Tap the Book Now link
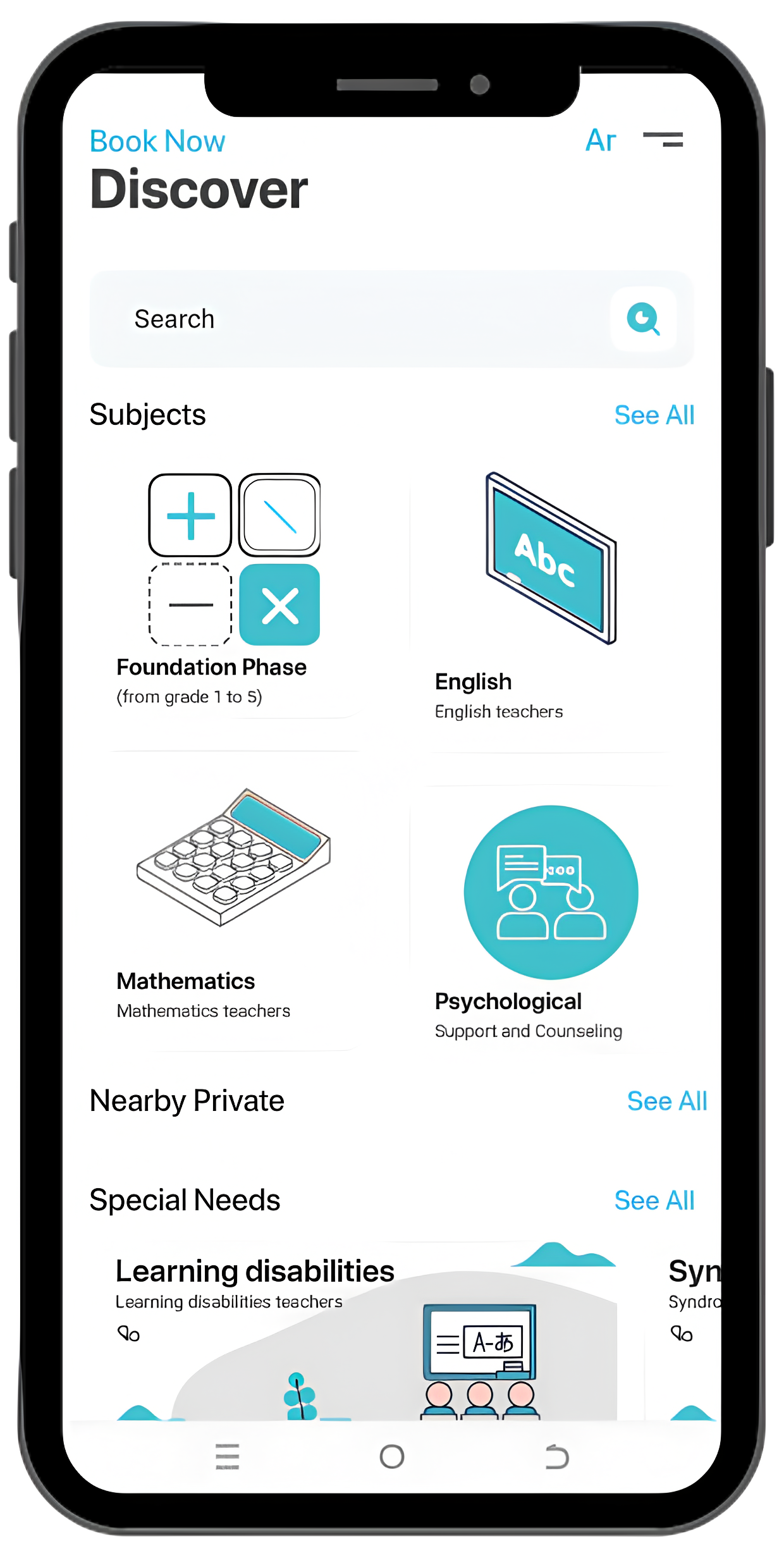The width and height of the screenshot is (784, 1558). pos(157,141)
